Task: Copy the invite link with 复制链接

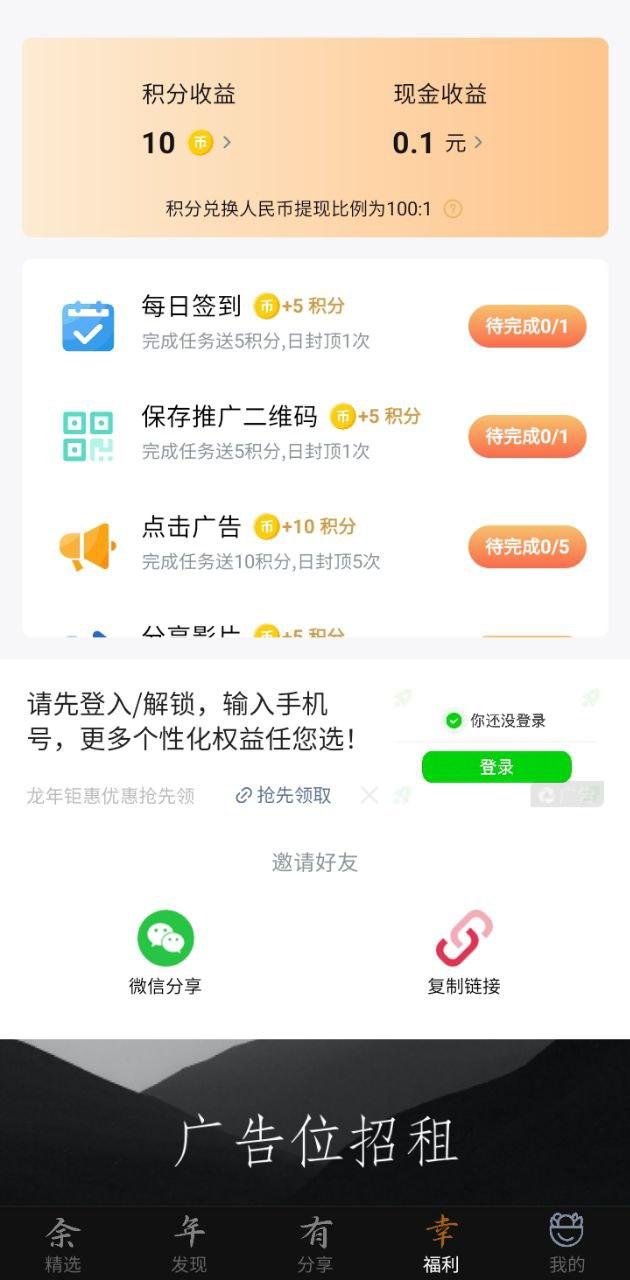Action: (x=464, y=952)
